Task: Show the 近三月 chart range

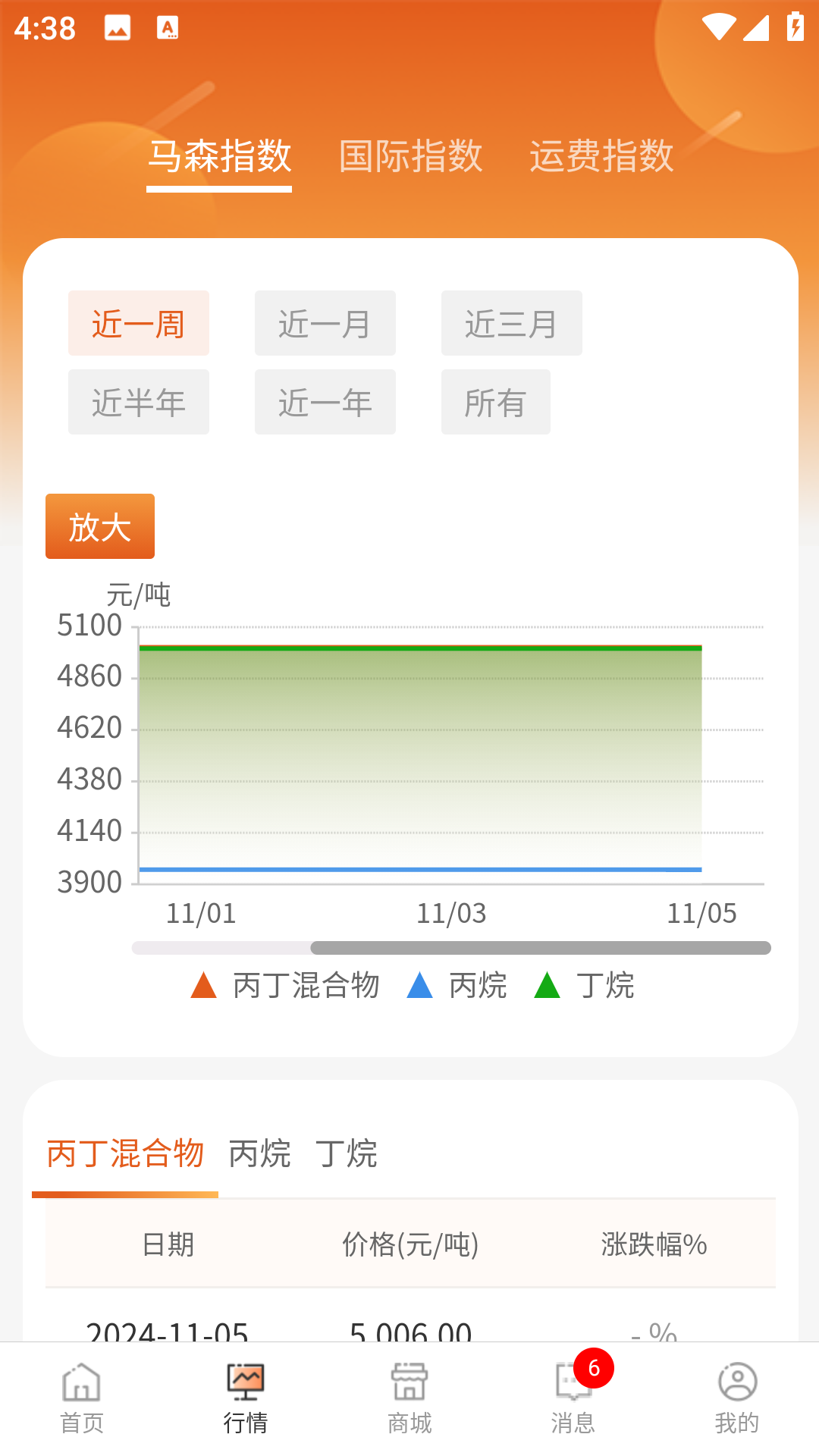Action: 512,324
